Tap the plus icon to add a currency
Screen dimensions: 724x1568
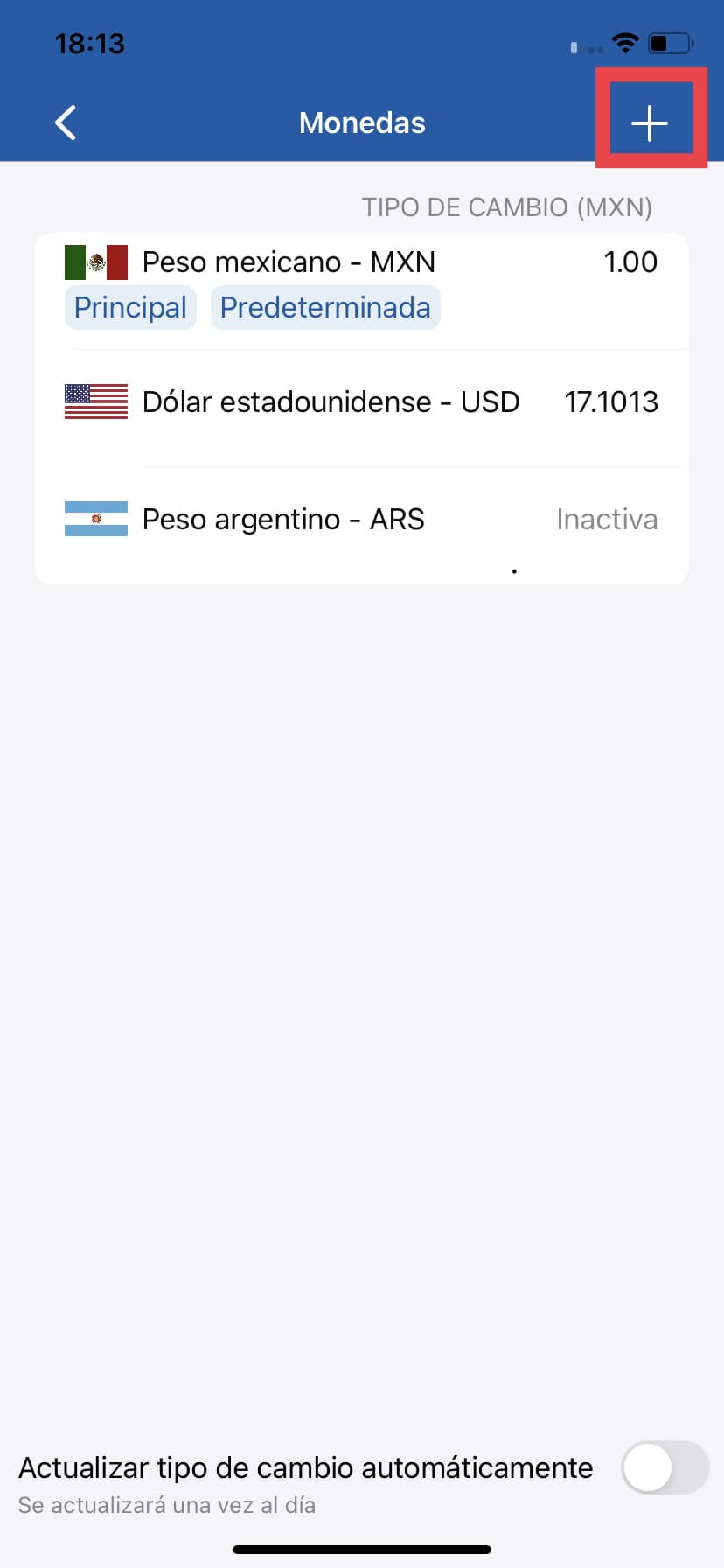pyautogui.click(x=651, y=122)
